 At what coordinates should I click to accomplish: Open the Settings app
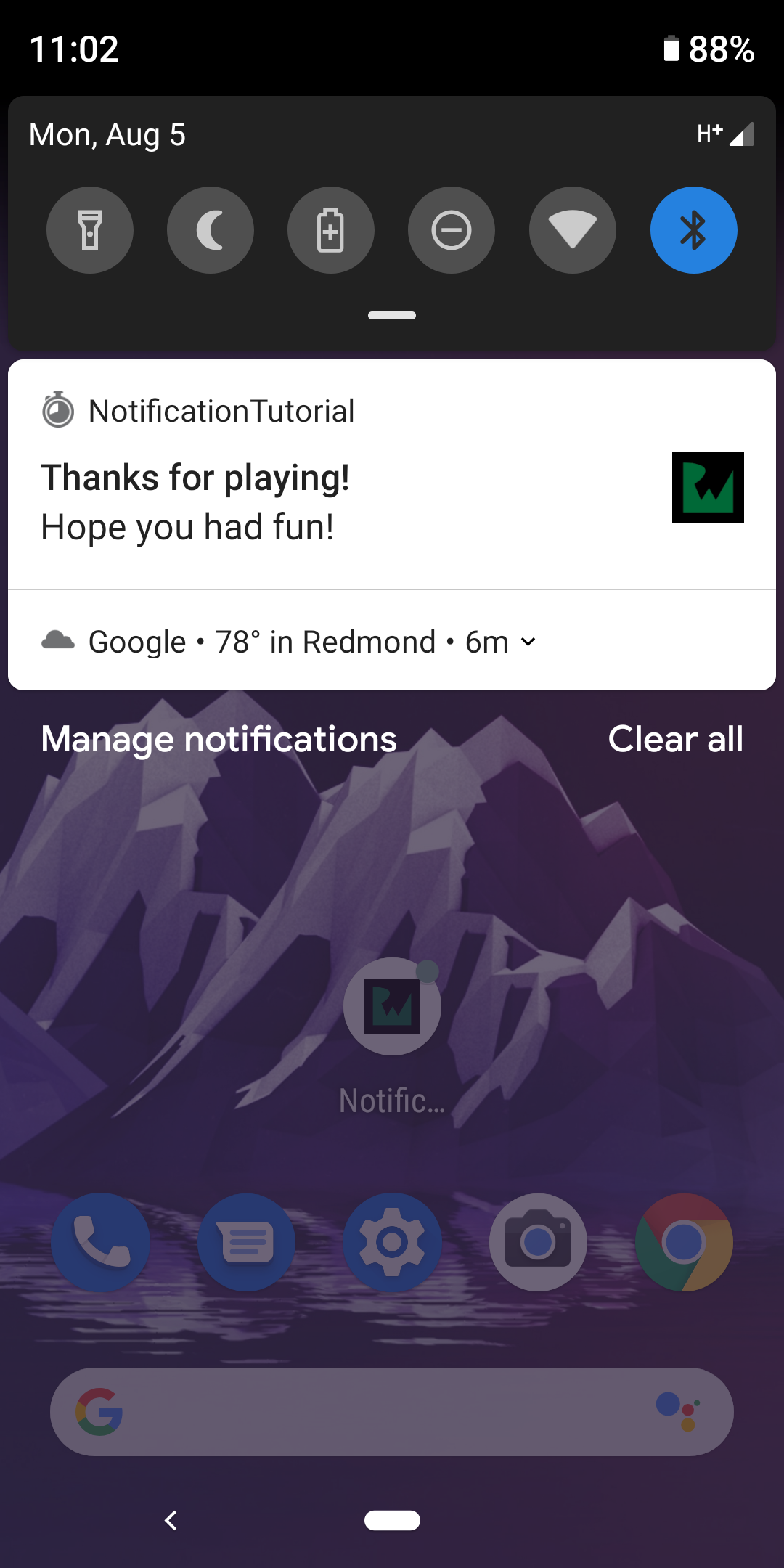tap(392, 1241)
